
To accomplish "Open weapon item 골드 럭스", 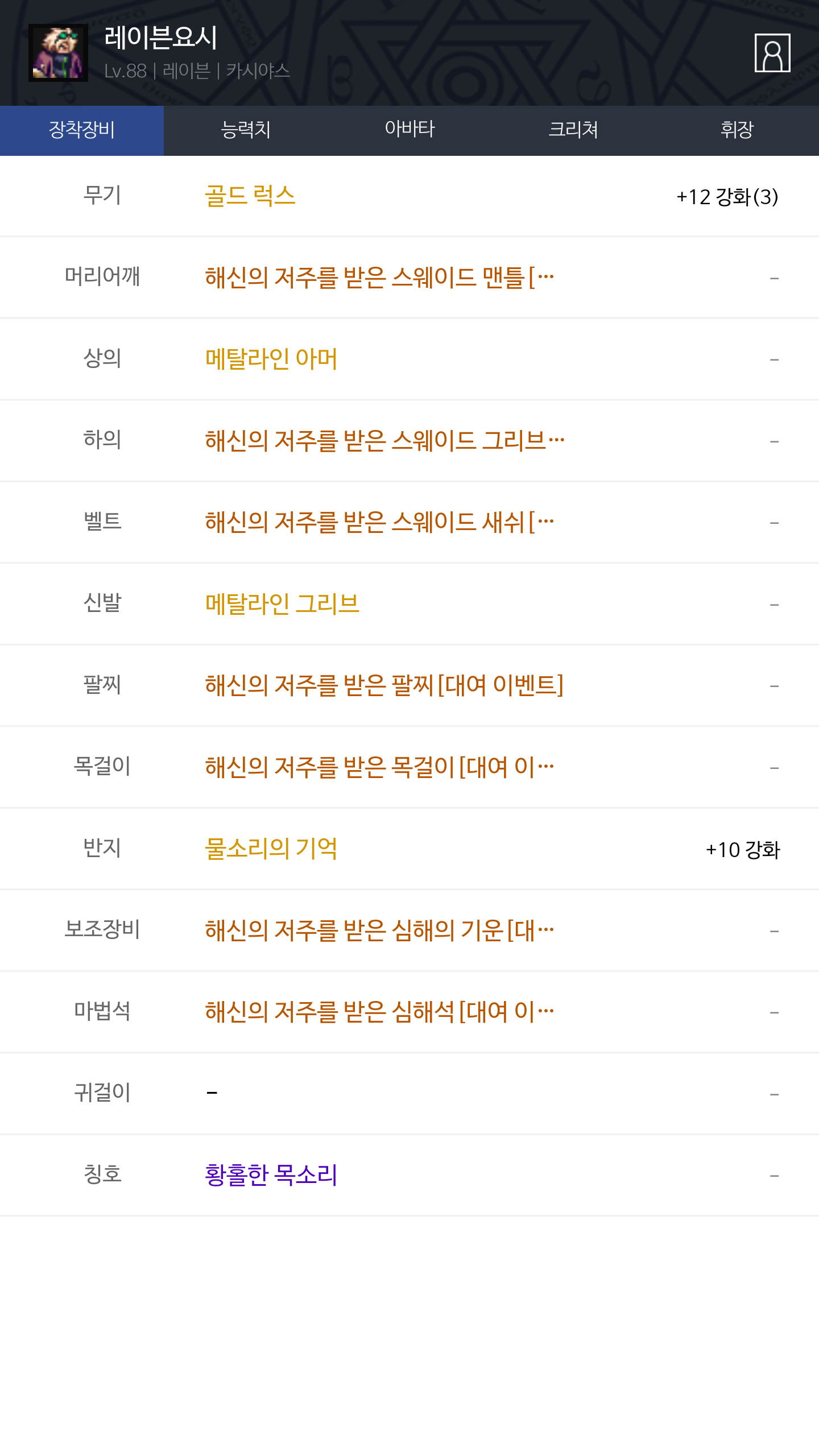I will 250,196.
